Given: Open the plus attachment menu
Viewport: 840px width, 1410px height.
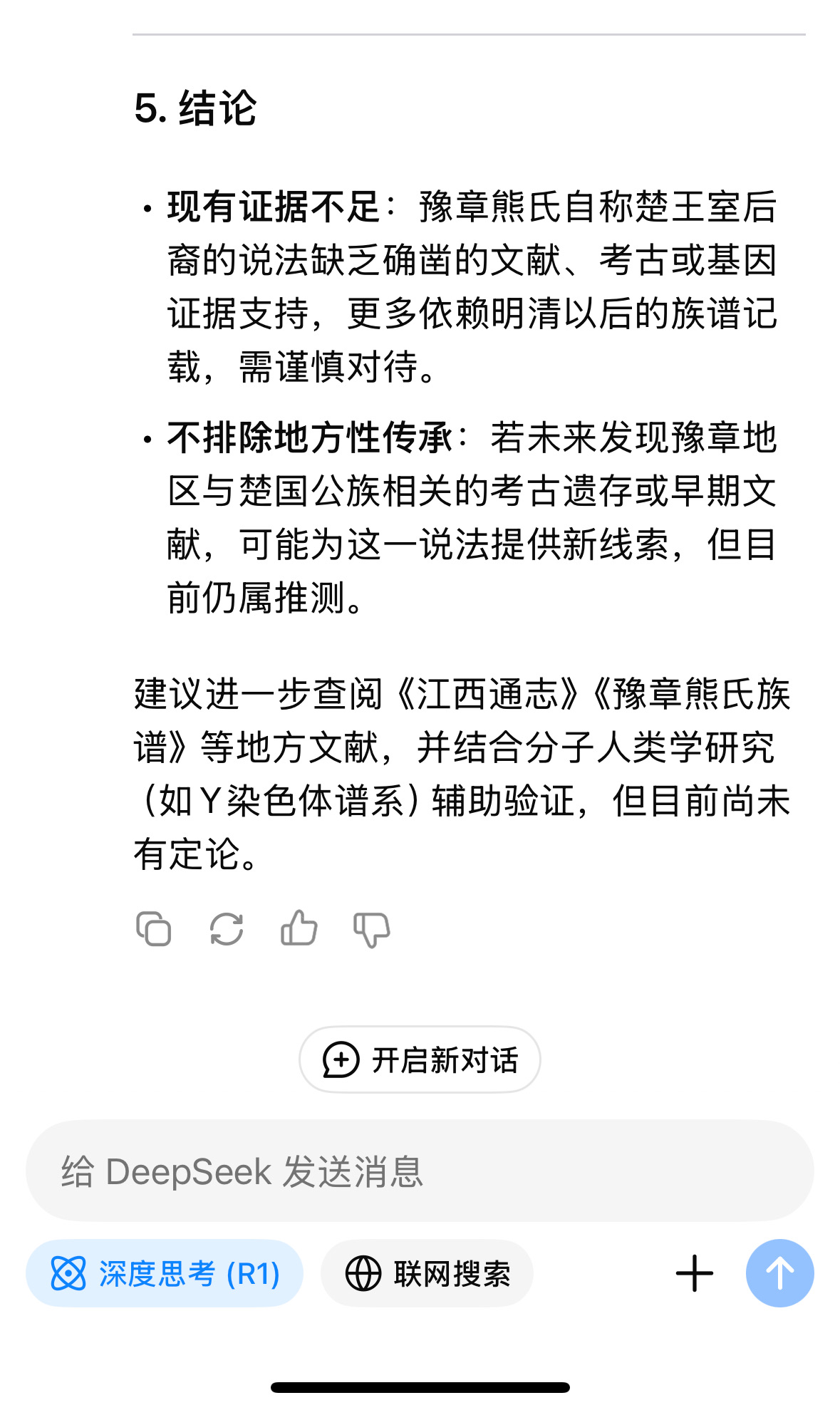Looking at the screenshot, I should [694, 1273].
